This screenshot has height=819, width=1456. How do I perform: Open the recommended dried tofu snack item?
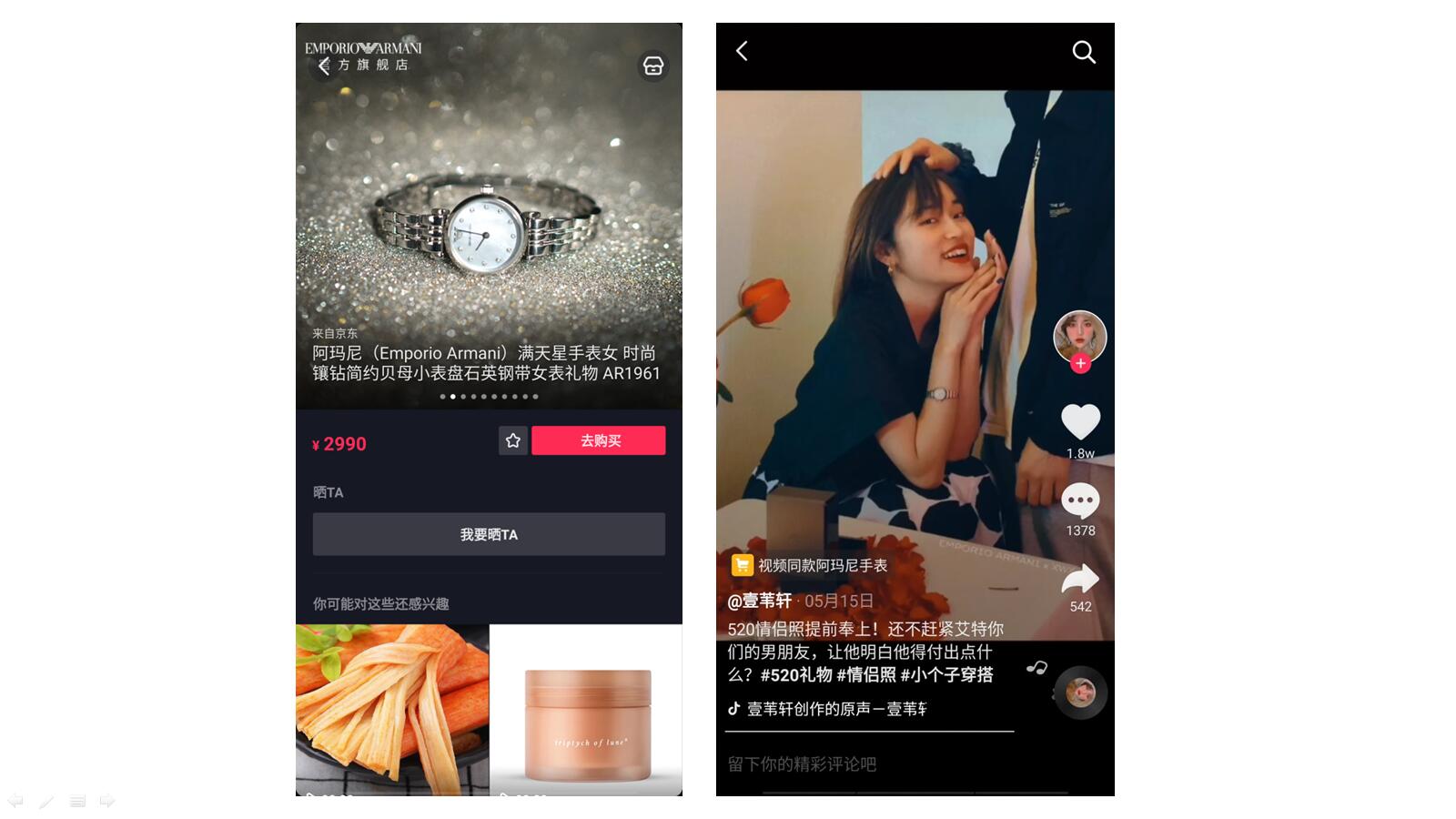(x=392, y=708)
